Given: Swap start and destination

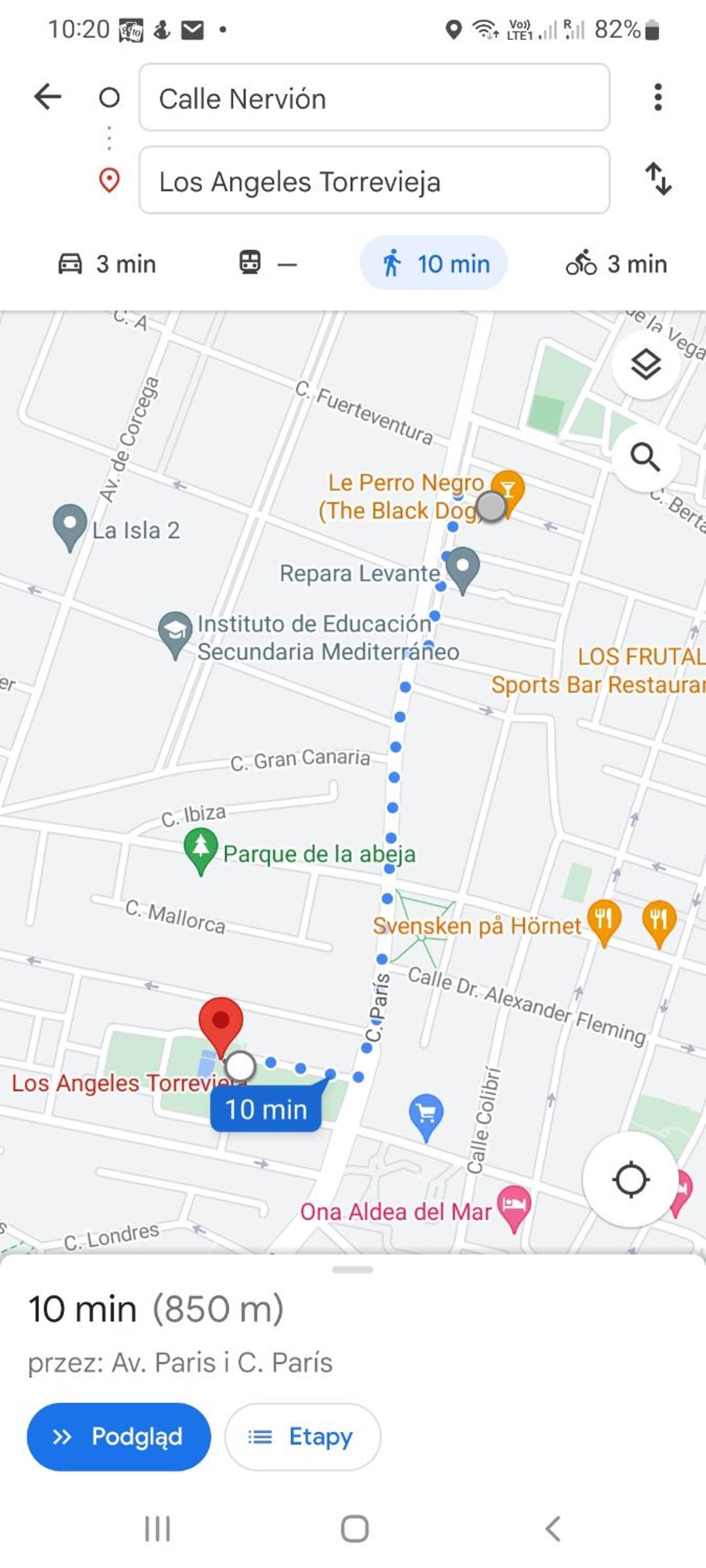Looking at the screenshot, I should [x=658, y=179].
